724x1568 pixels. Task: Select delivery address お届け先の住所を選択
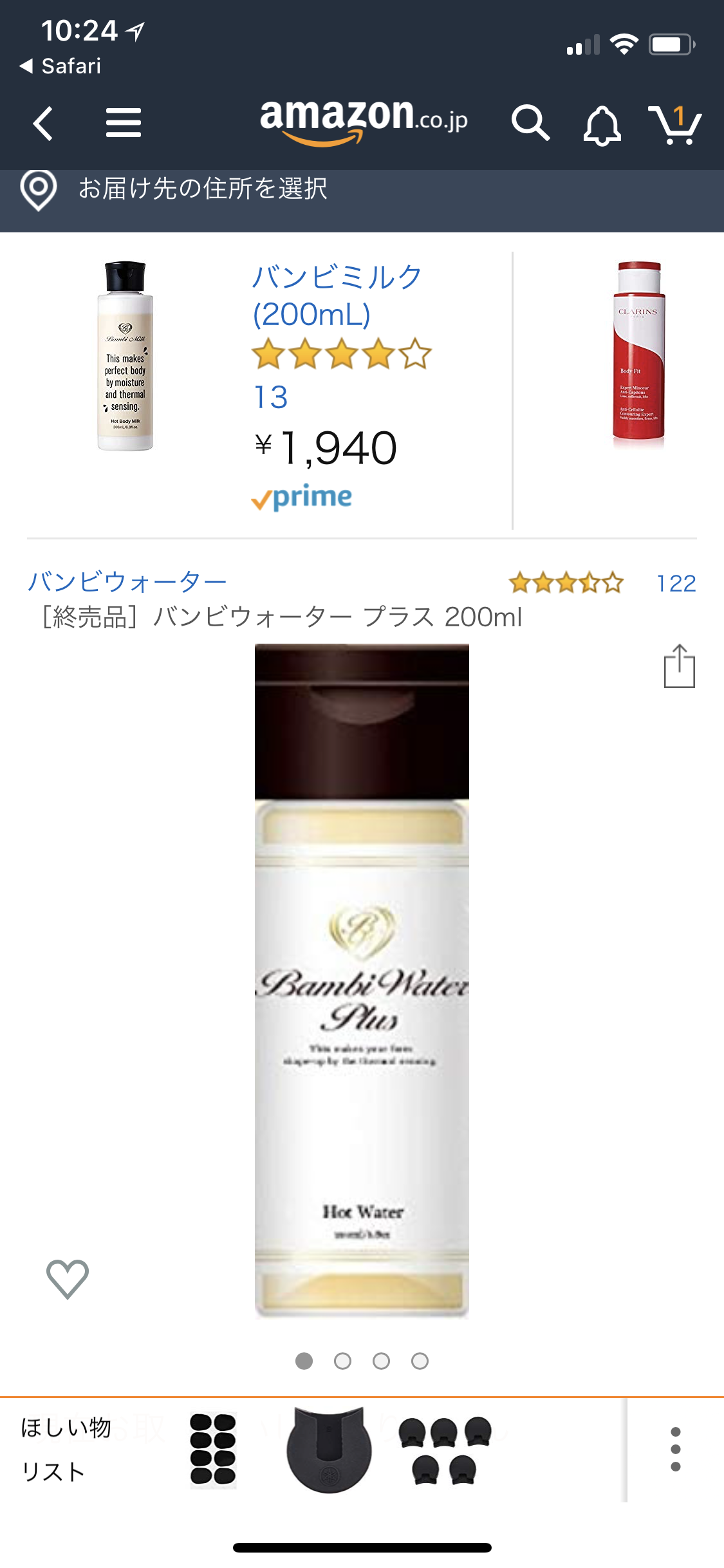[x=202, y=189]
